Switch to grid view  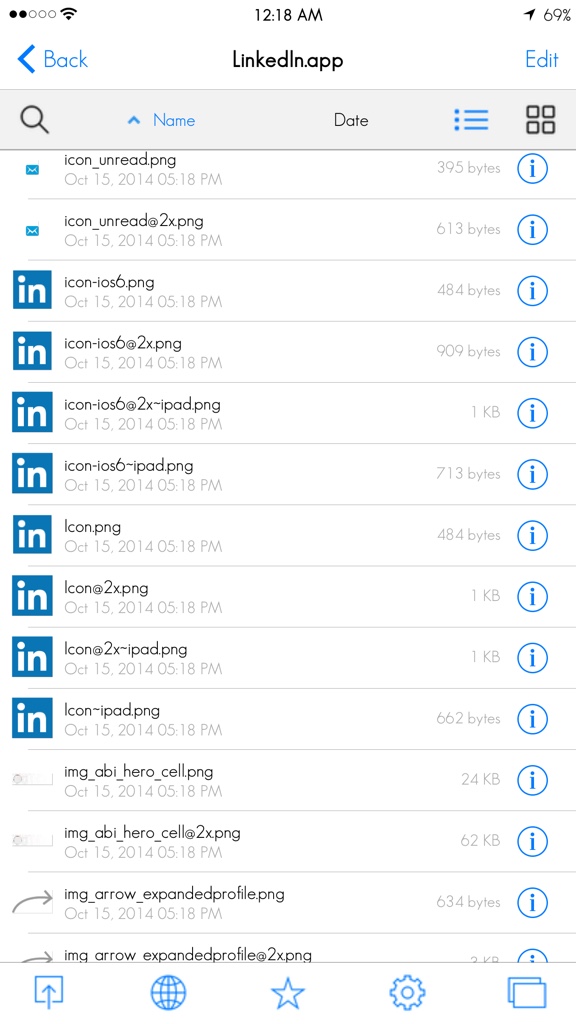click(x=541, y=120)
